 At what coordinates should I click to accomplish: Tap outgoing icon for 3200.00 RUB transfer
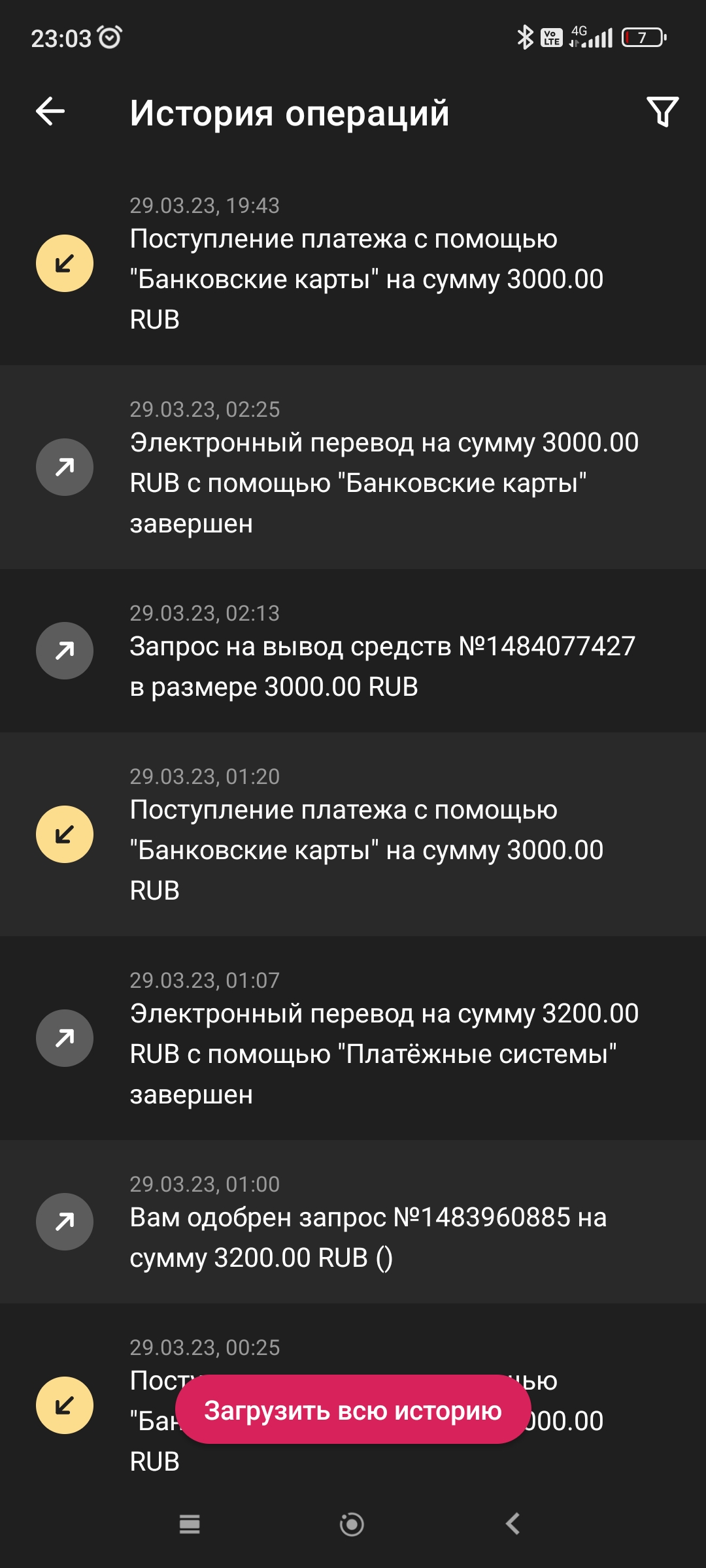pyautogui.click(x=64, y=1037)
